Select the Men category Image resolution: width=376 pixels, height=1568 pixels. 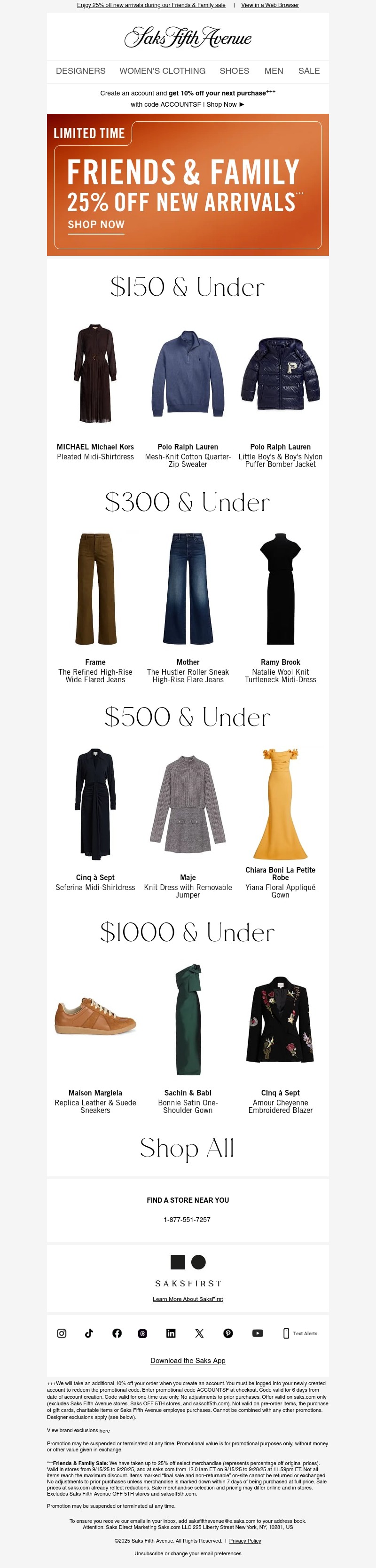(273, 71)
